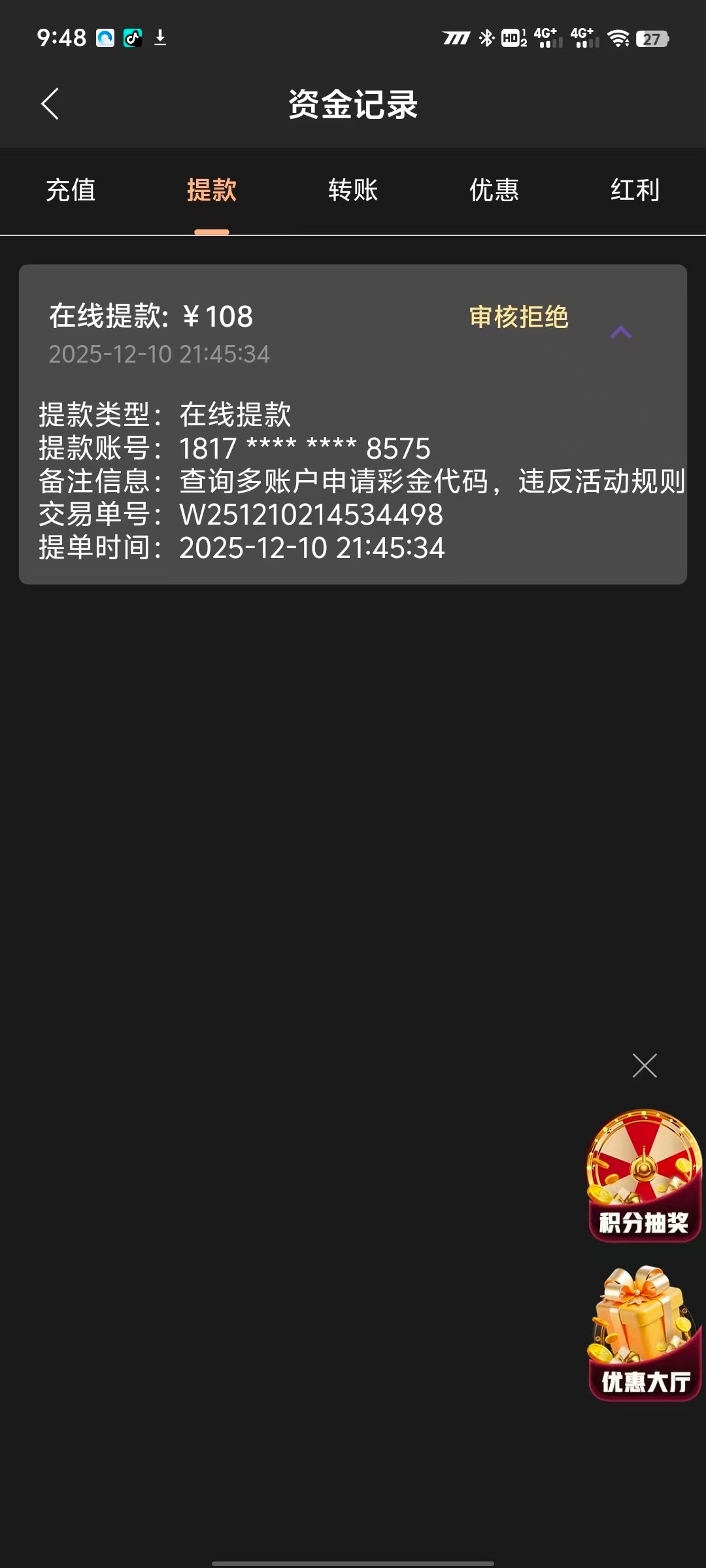
Task: Dismiss the floating promo icons
Action: 645,1066
